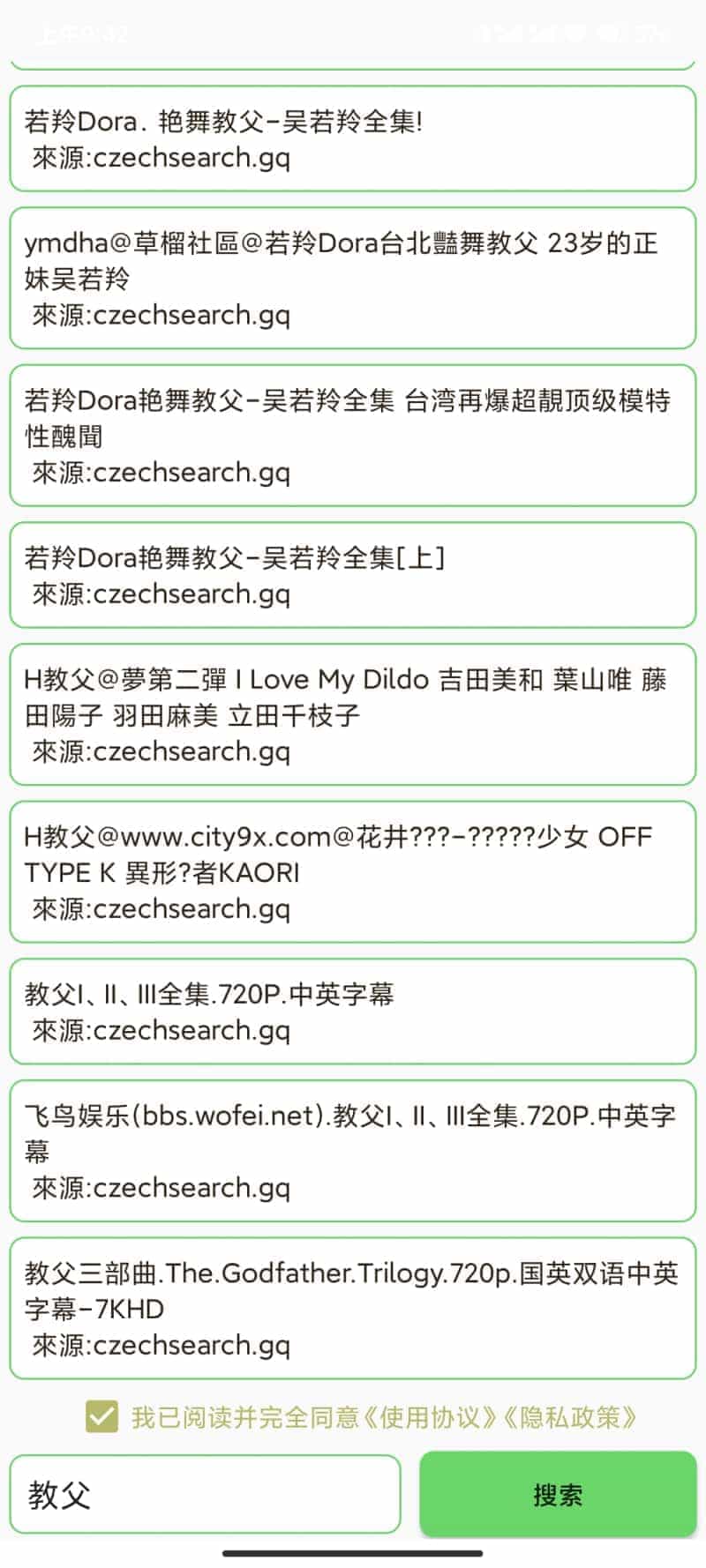
Task: Open the result starting with ymdha@草榴社區
Action: coord(353,278)
